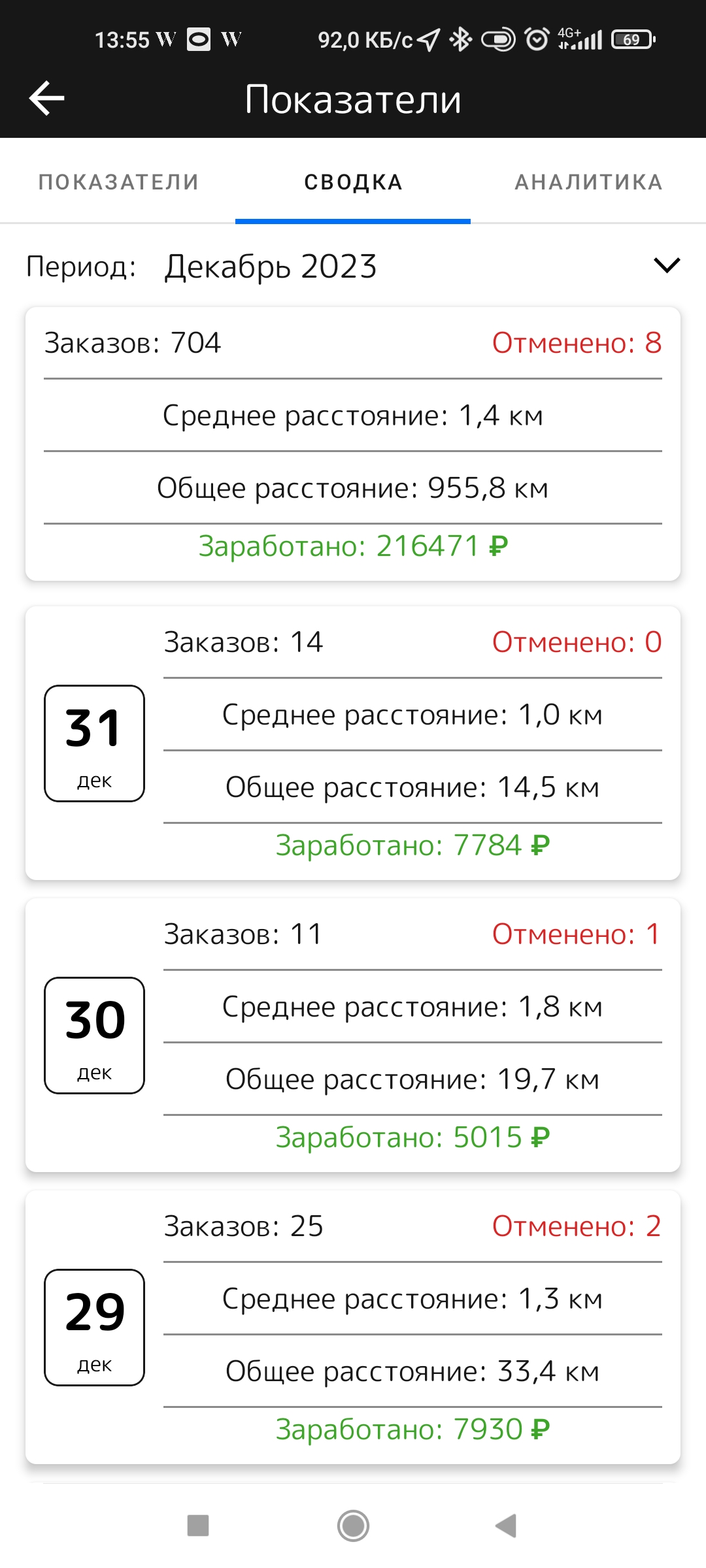This screenshot has height=1568, width=706.
Task: Open the Аналитика tab
Action: [588, 182]
